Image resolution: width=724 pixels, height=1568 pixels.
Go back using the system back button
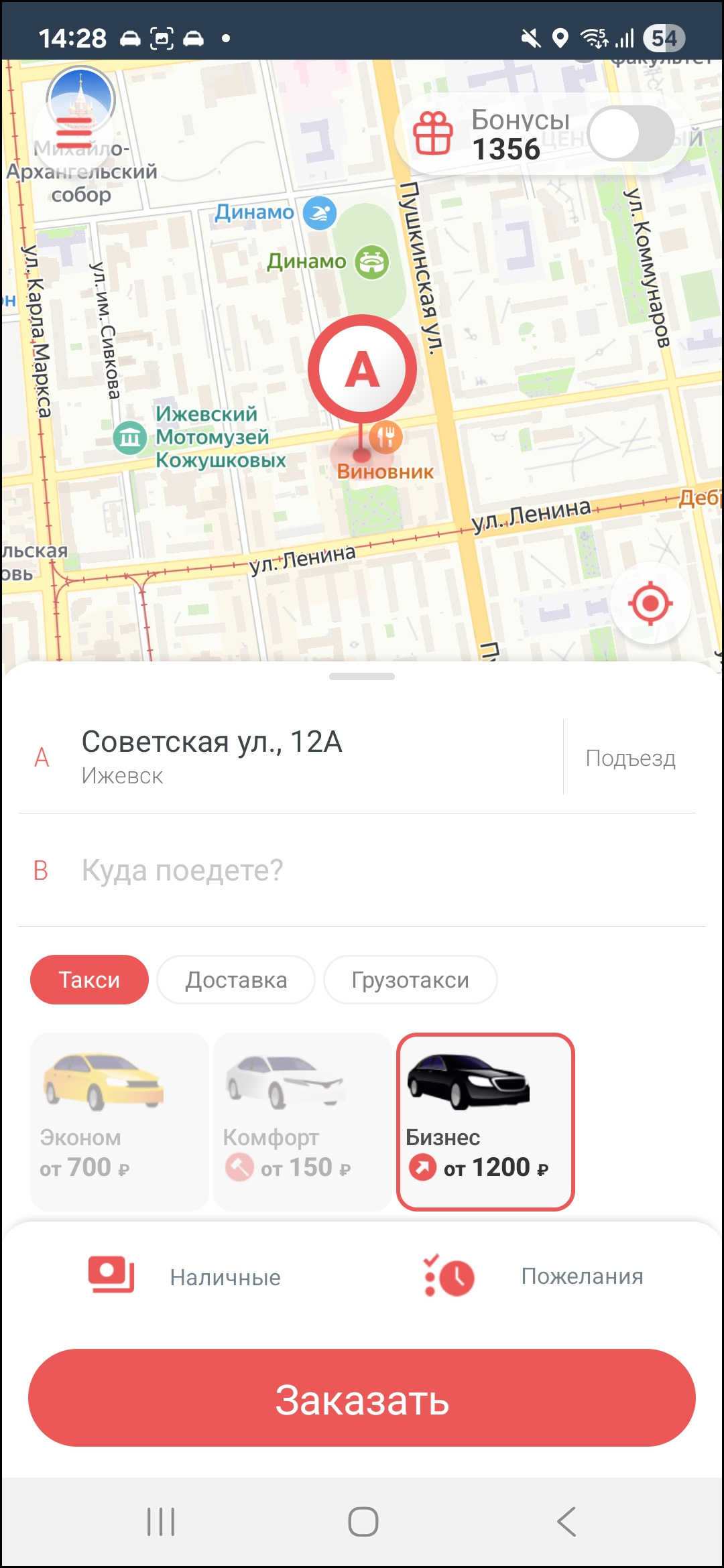pos(566,1522)
